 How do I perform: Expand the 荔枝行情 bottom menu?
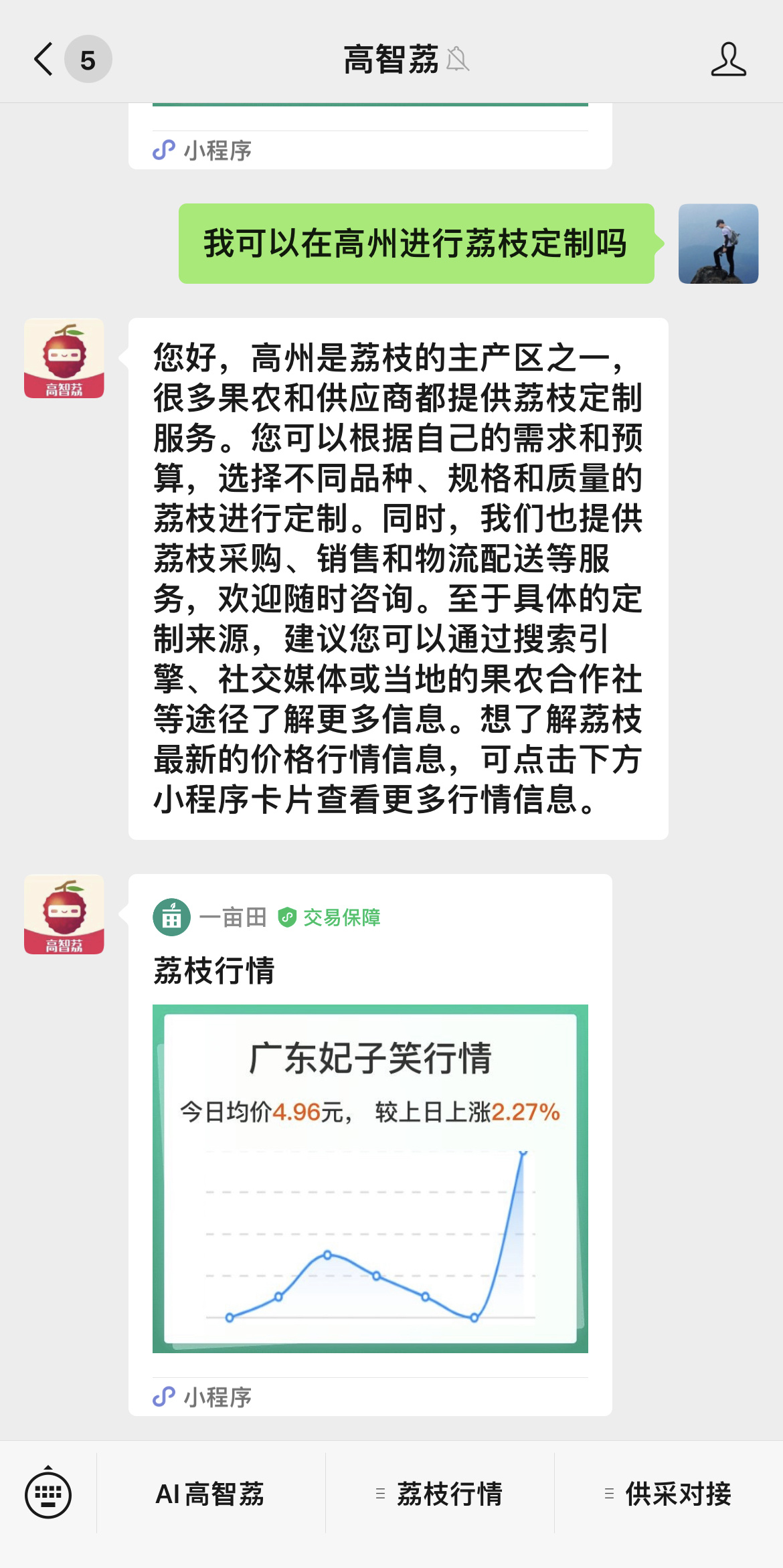tap(440, 1494)
